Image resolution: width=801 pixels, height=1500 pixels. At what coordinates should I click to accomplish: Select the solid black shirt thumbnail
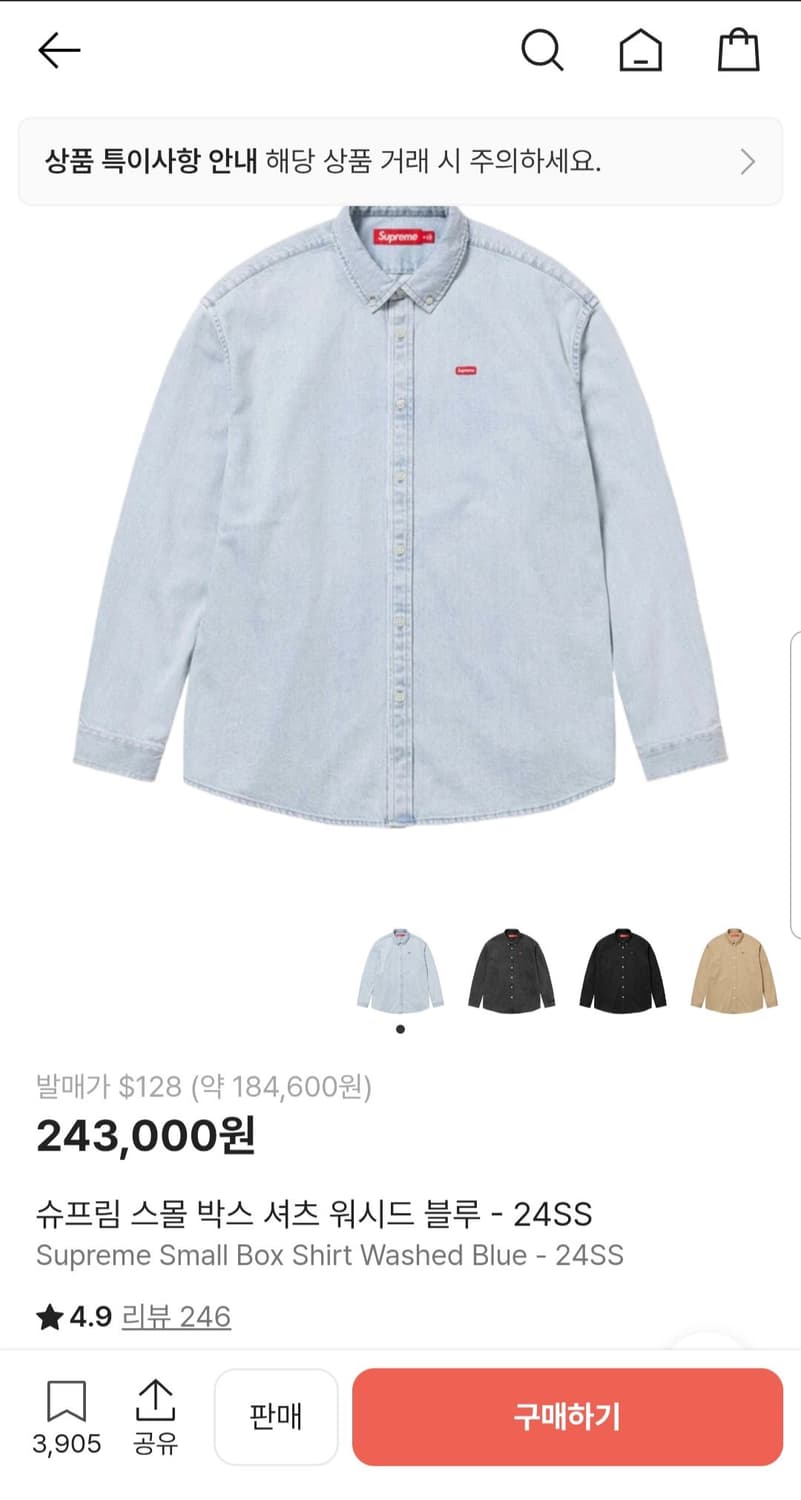tap(622, 970)
